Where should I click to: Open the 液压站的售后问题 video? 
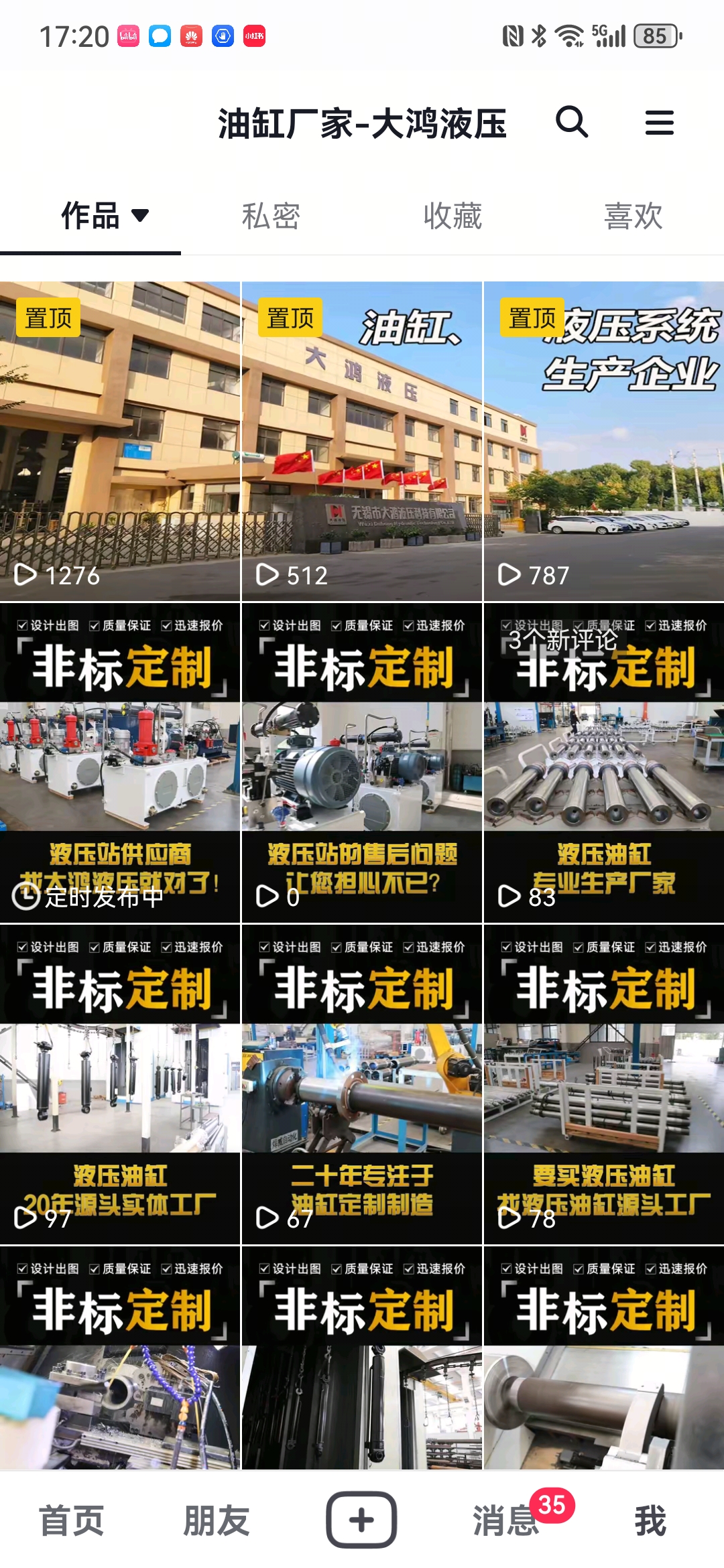click(362, 763)
